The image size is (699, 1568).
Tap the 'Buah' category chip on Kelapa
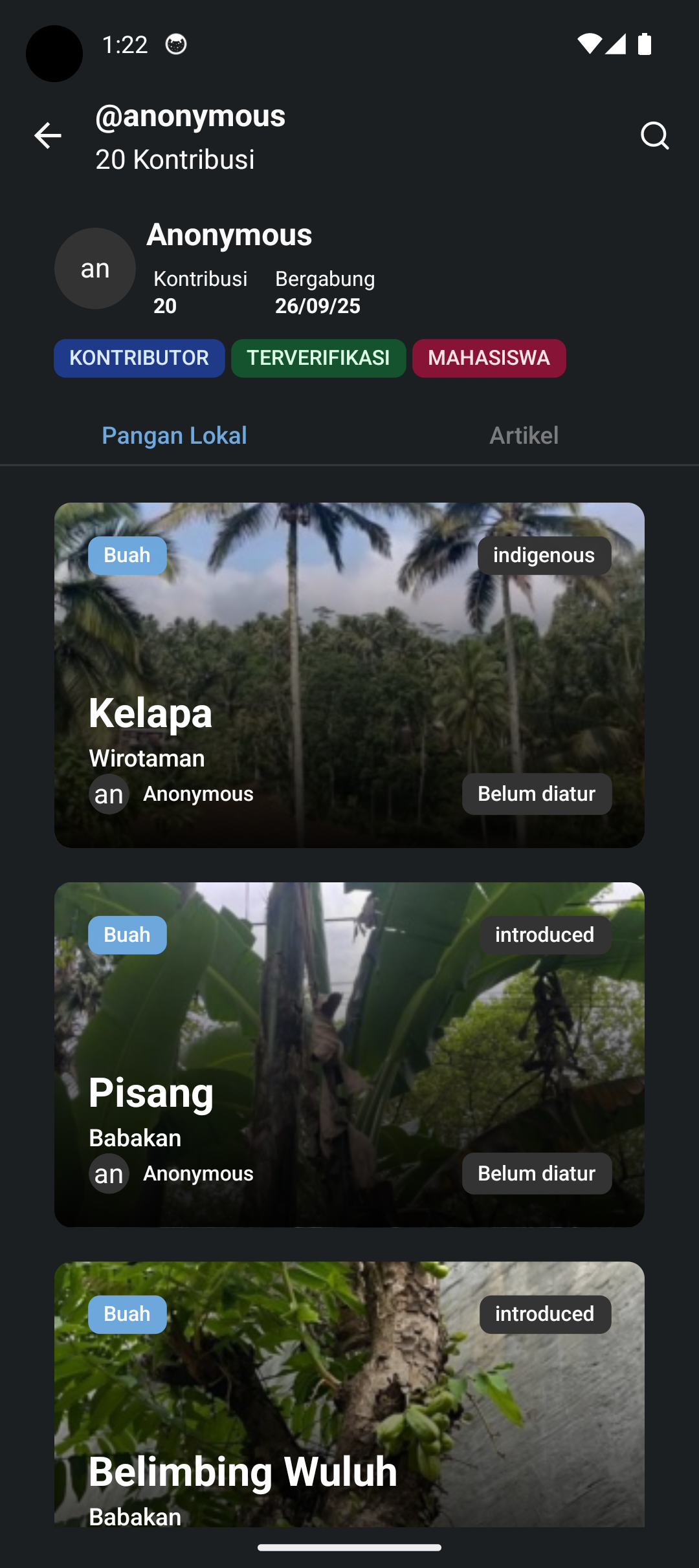pos(127,555)
